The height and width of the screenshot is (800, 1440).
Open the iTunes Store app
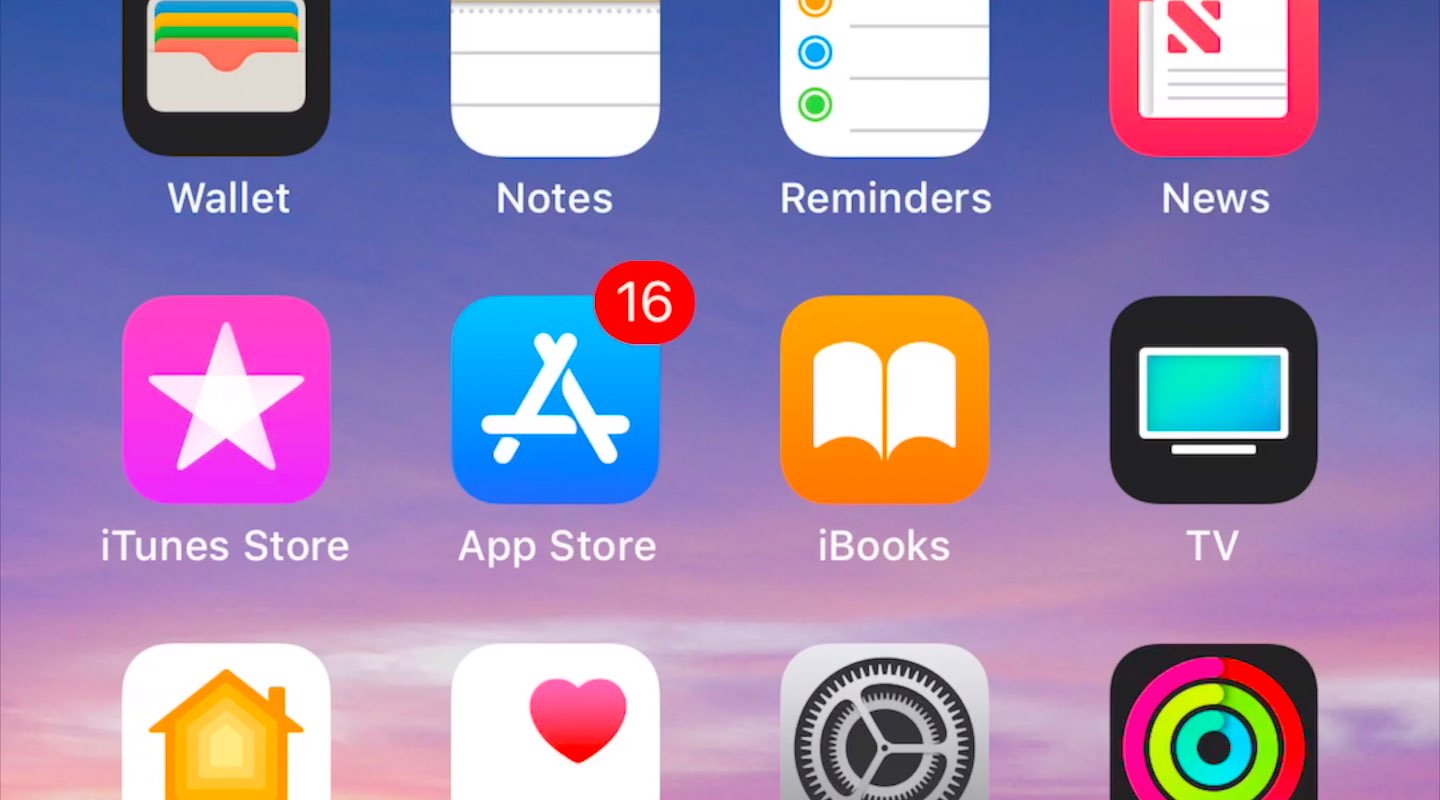pos(226,399)
